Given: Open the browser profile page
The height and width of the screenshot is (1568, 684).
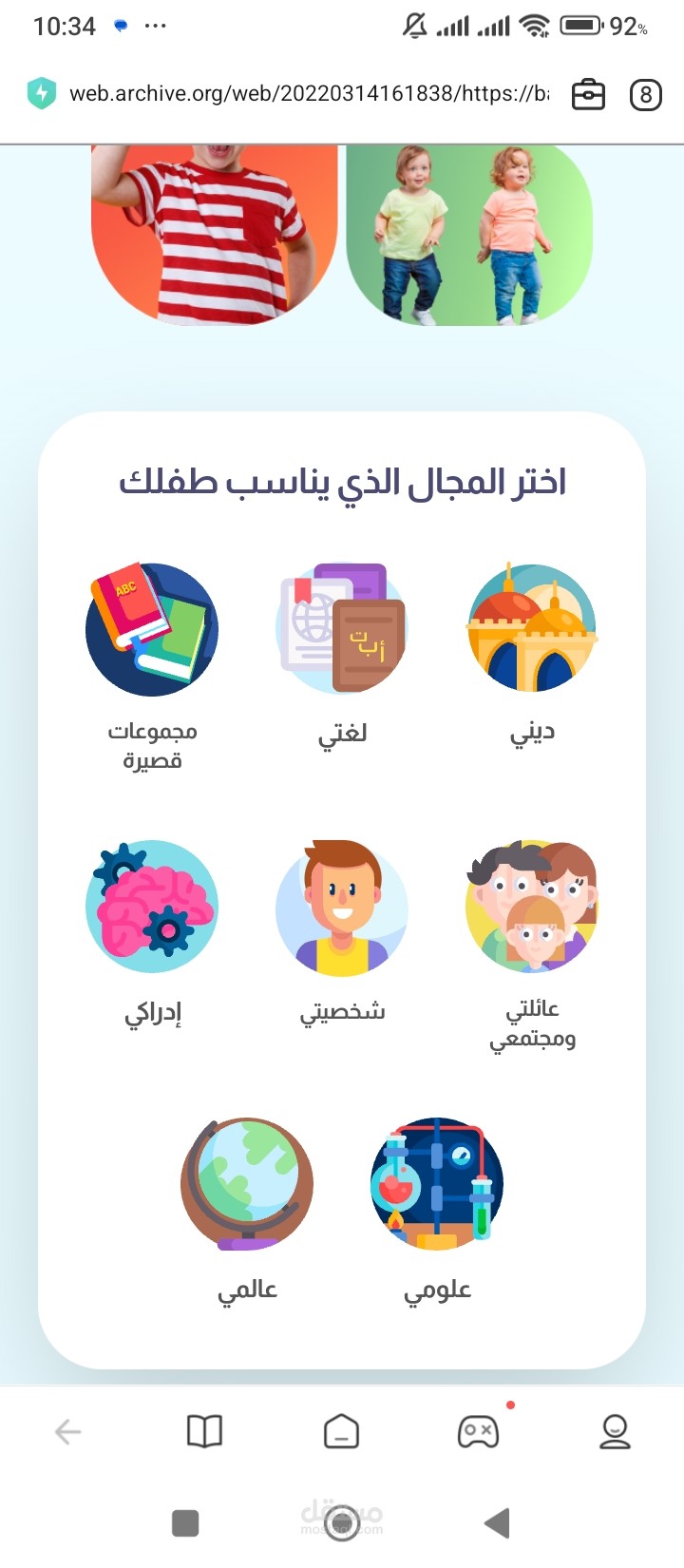Looking at the screenshot, I should click(x=615, y=1431).
